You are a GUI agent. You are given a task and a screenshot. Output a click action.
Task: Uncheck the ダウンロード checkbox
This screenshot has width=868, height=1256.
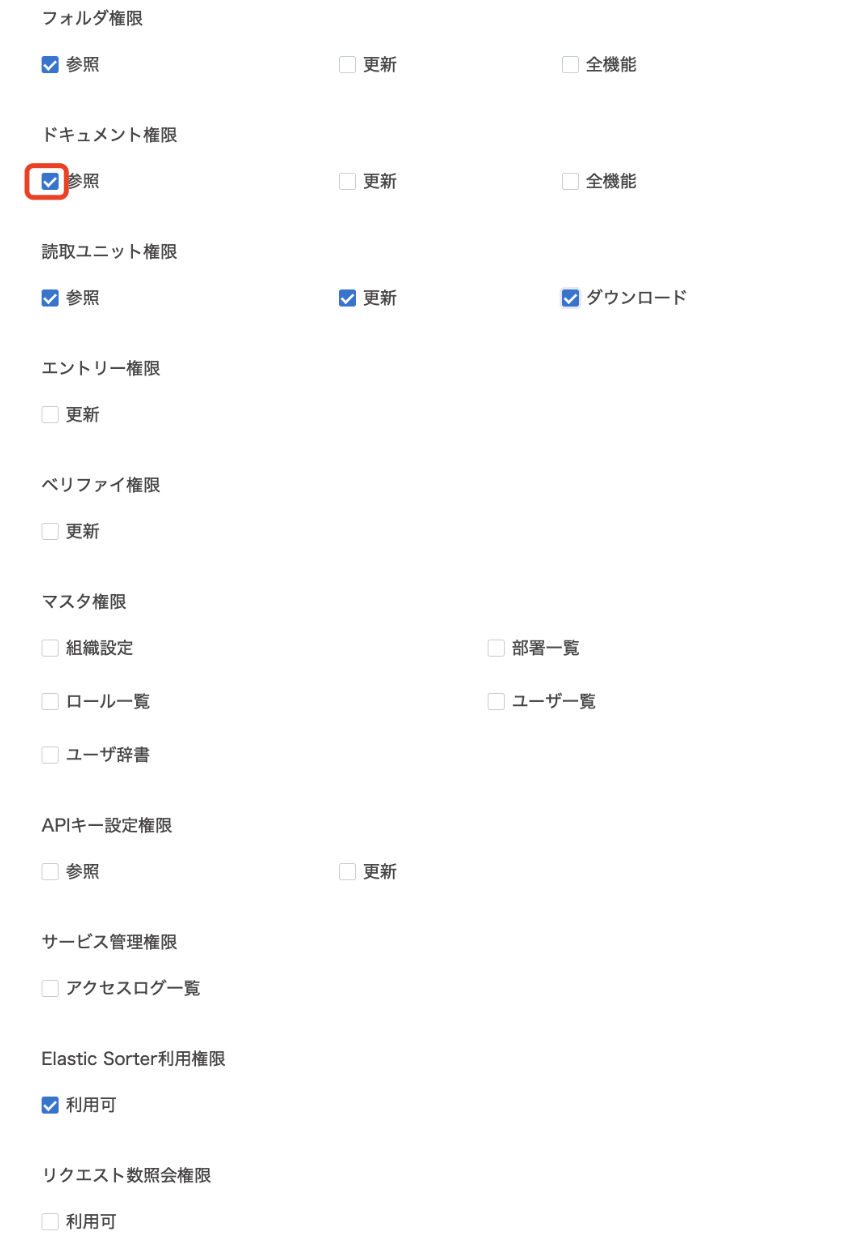[570, 298]
